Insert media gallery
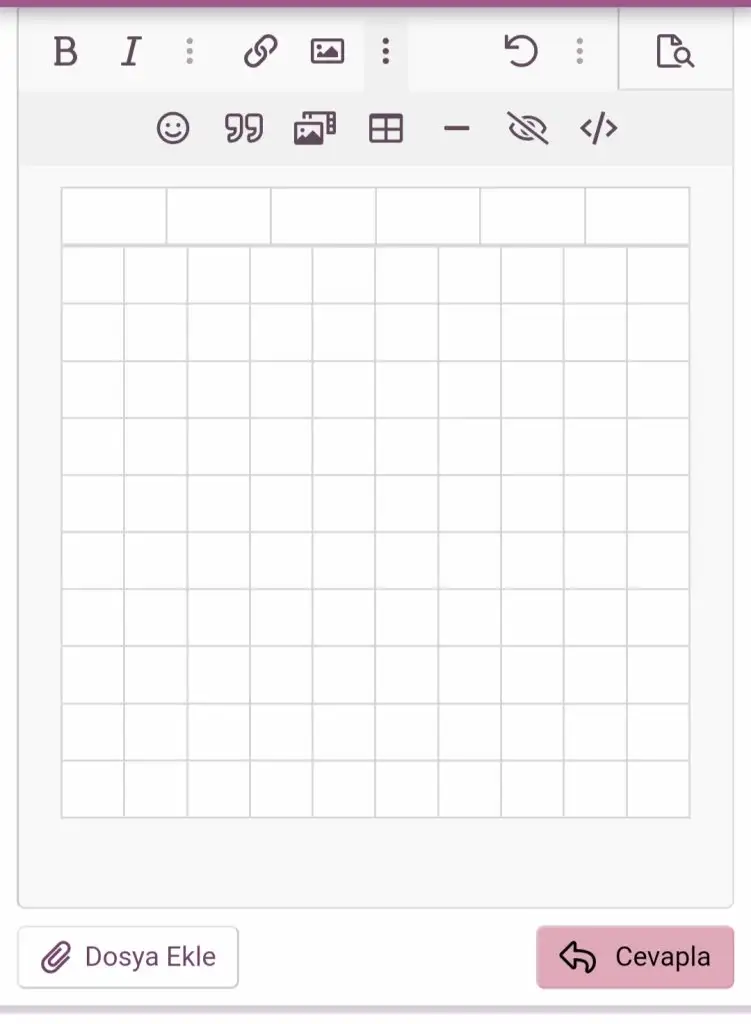Viewport: 751px width, 1024px height. 315,128
